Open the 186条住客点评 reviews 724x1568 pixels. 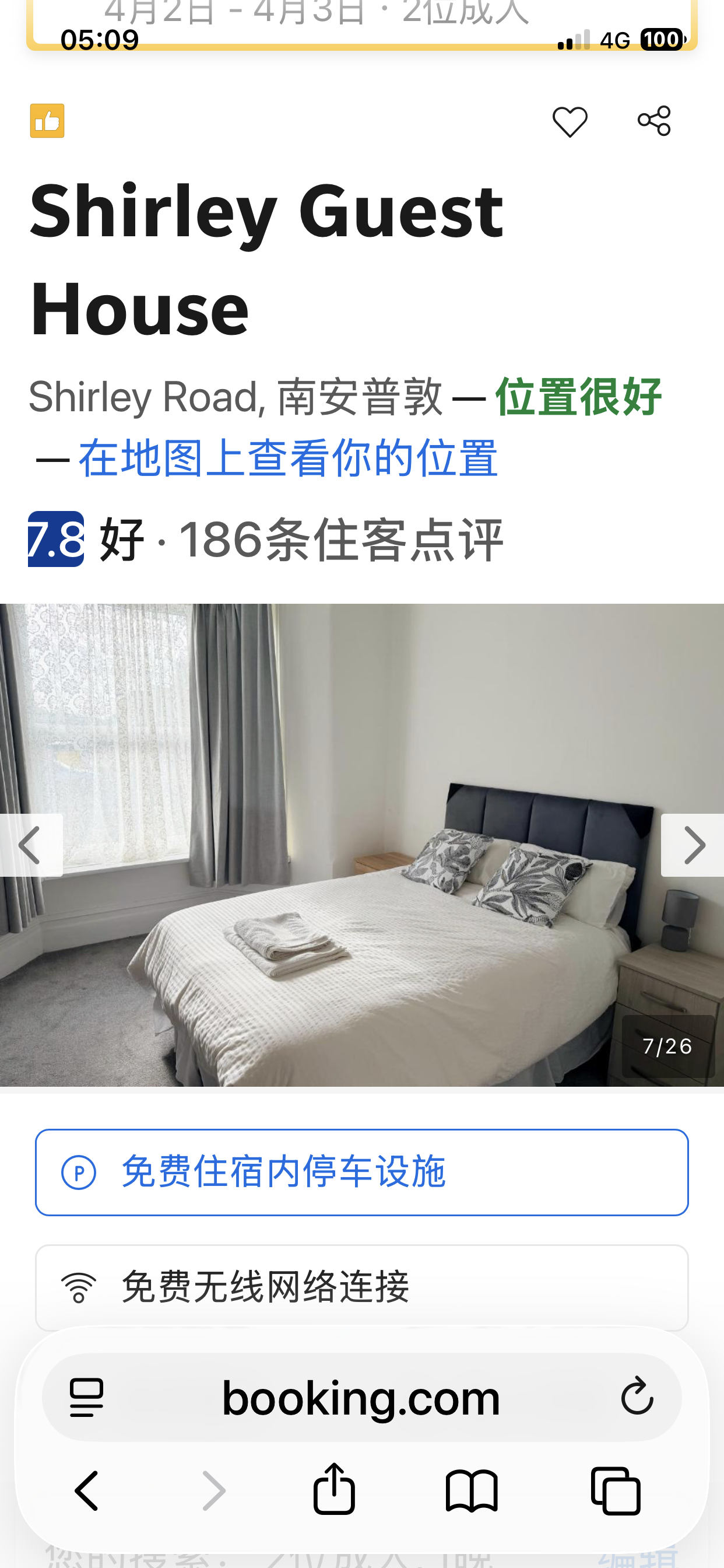(x=340, y=540)
